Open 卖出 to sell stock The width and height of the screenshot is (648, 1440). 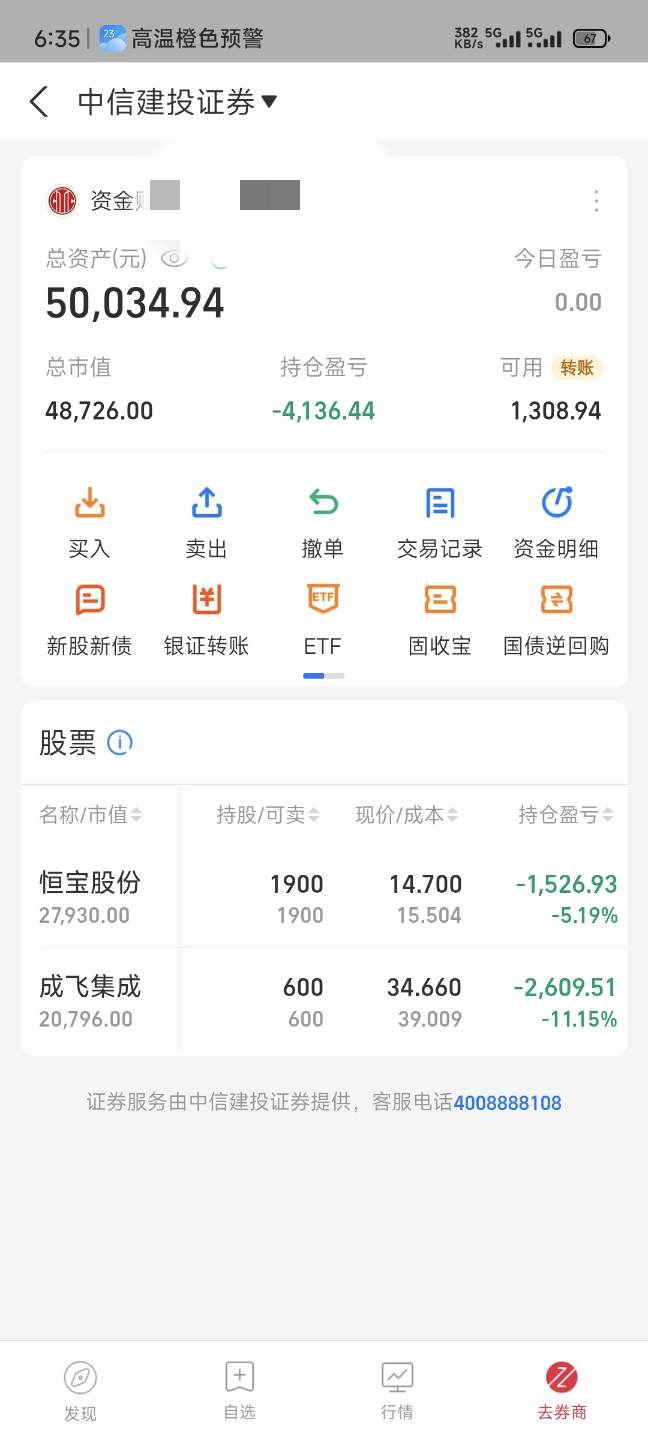click(x=207, y=522)
